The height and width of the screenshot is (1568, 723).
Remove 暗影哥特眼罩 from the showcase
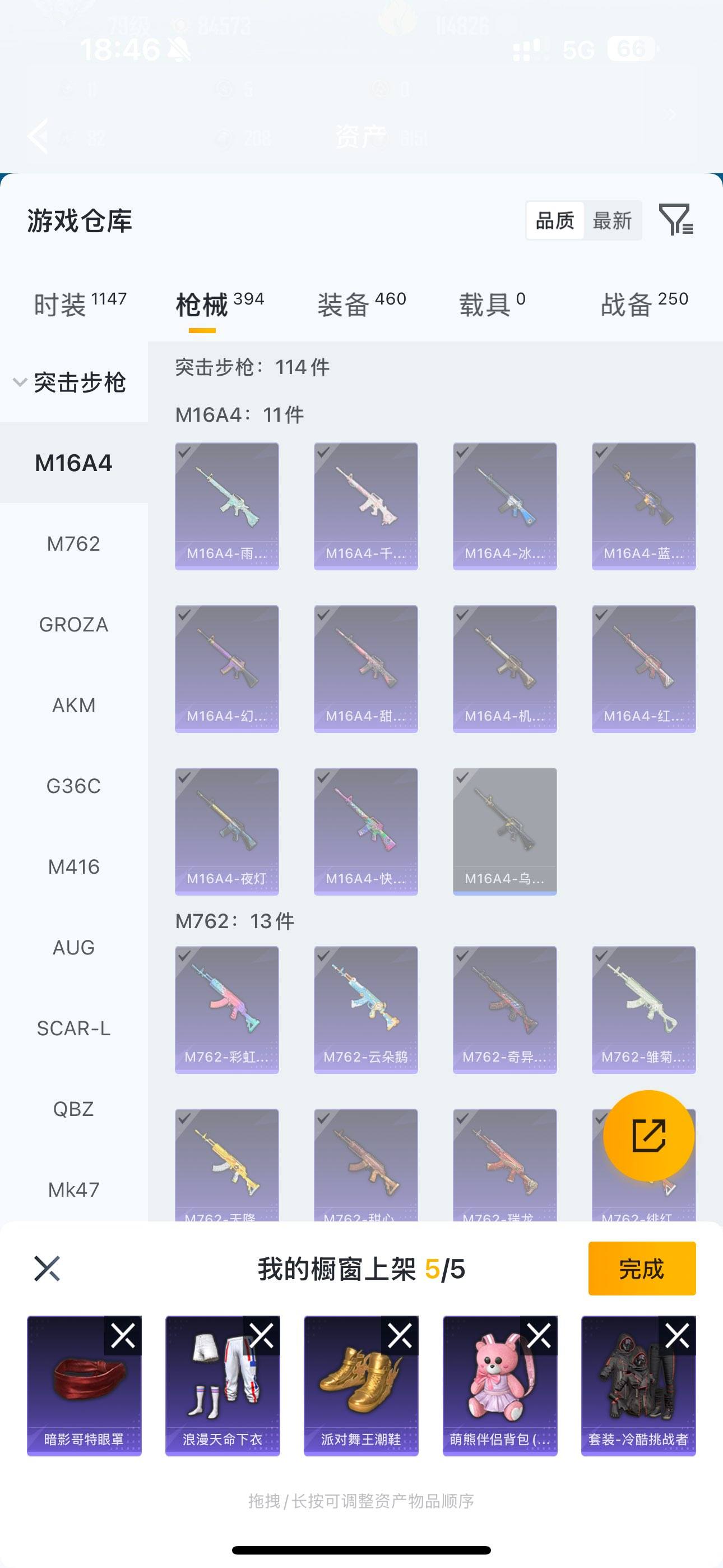pos(123,1336)
